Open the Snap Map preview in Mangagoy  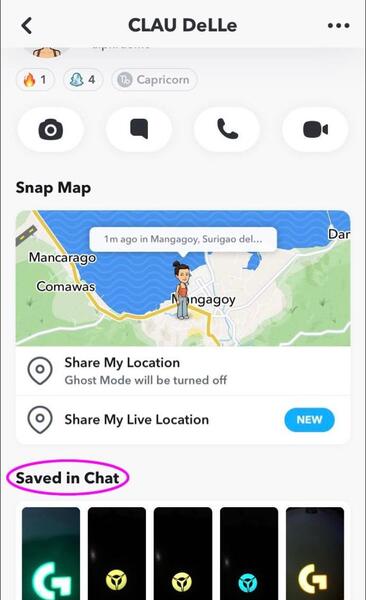(183, 278)
